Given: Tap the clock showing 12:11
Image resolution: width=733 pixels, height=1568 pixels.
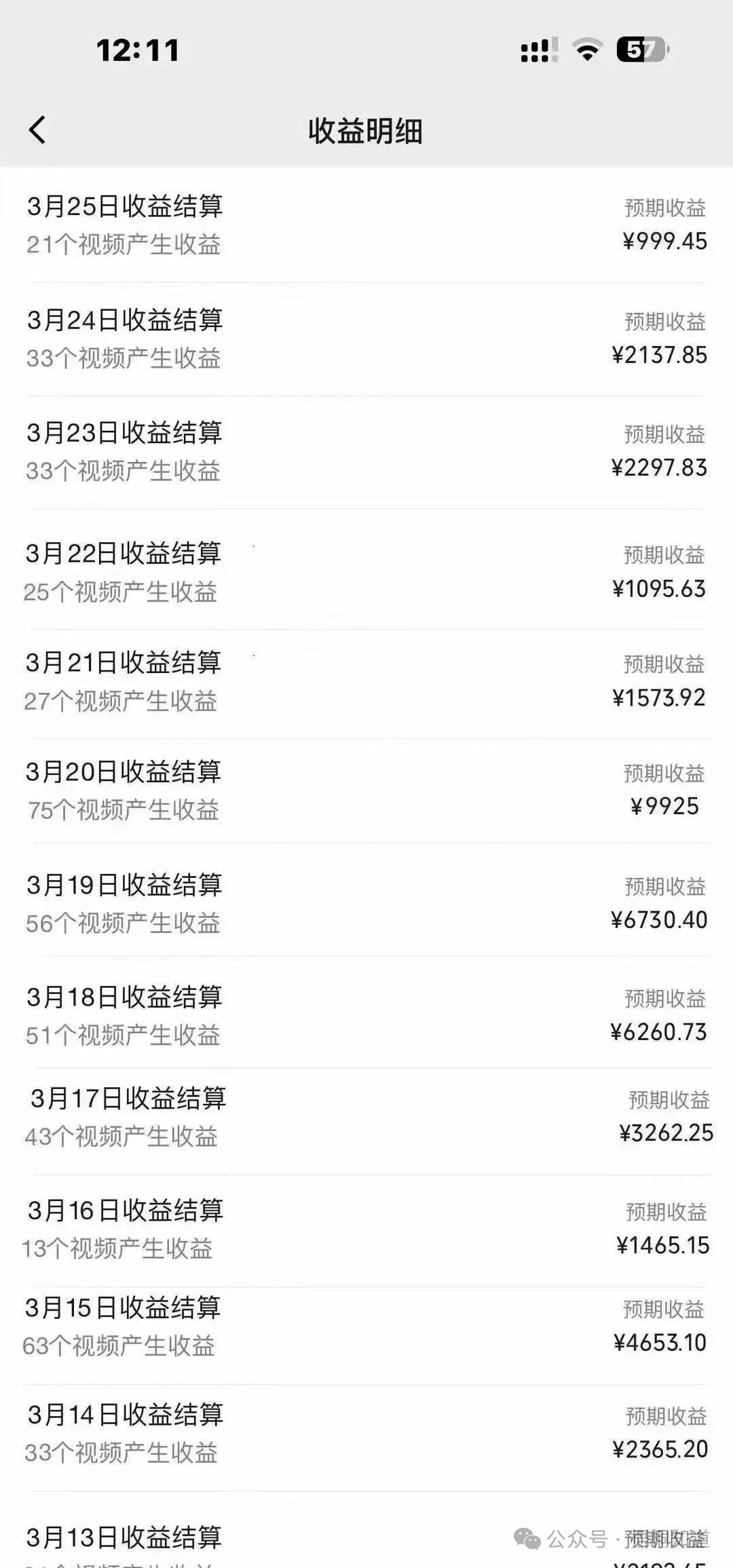Looking at the screenshot, I should tap(138, 50).
